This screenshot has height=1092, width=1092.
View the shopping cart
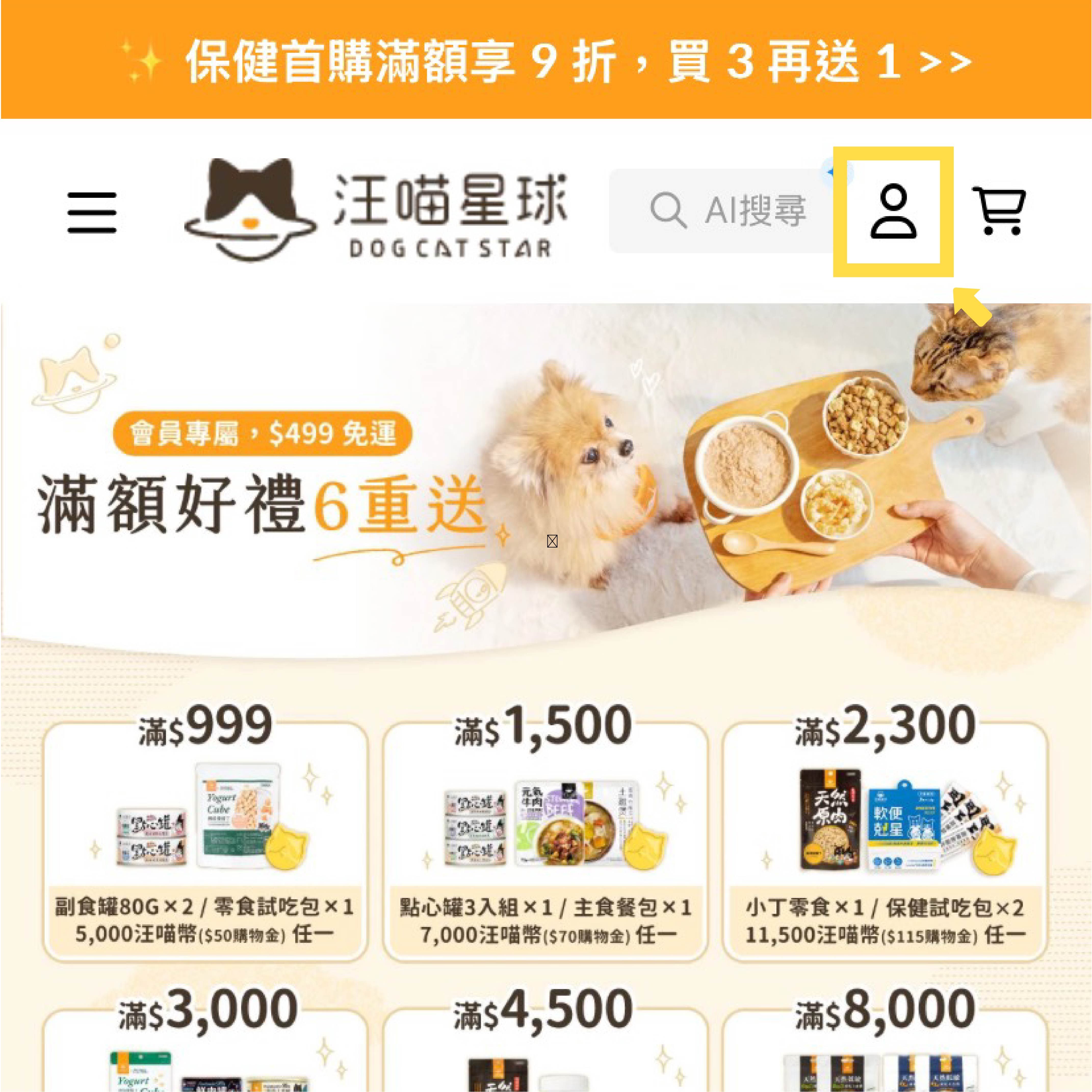[x=999, y=210]
